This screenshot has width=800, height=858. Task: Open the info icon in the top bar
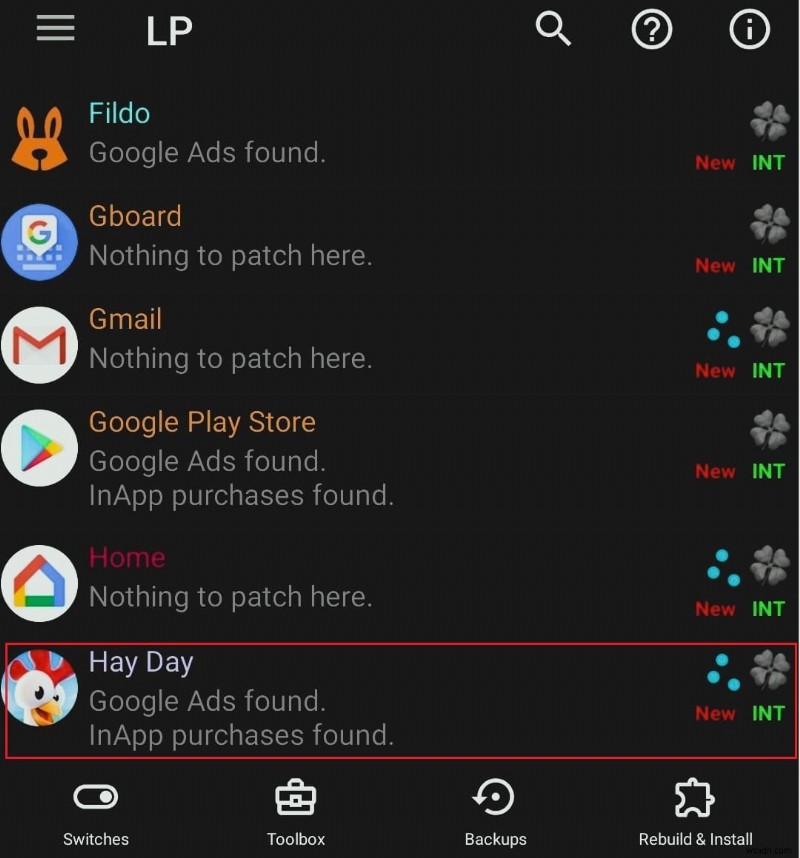tap(750, 30)
